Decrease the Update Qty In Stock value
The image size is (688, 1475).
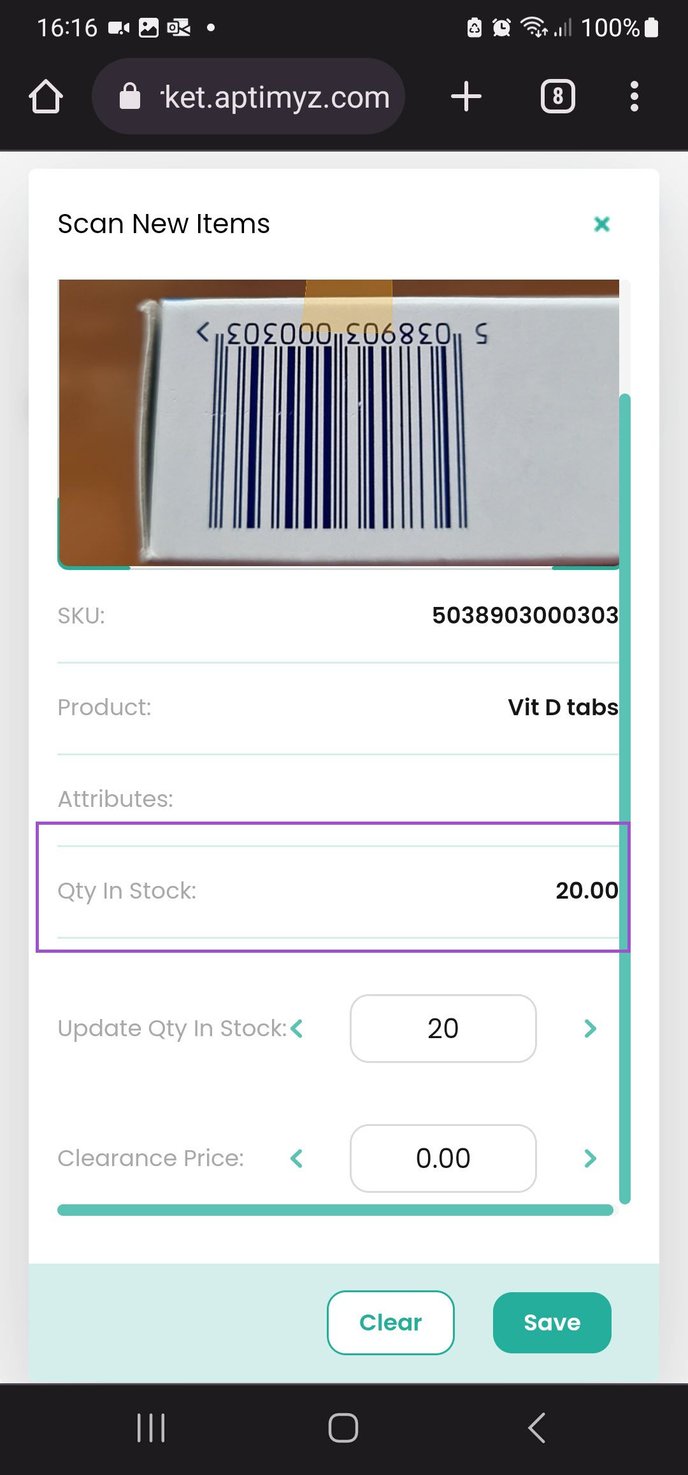pyautogui.click(x=297, y=1028)
